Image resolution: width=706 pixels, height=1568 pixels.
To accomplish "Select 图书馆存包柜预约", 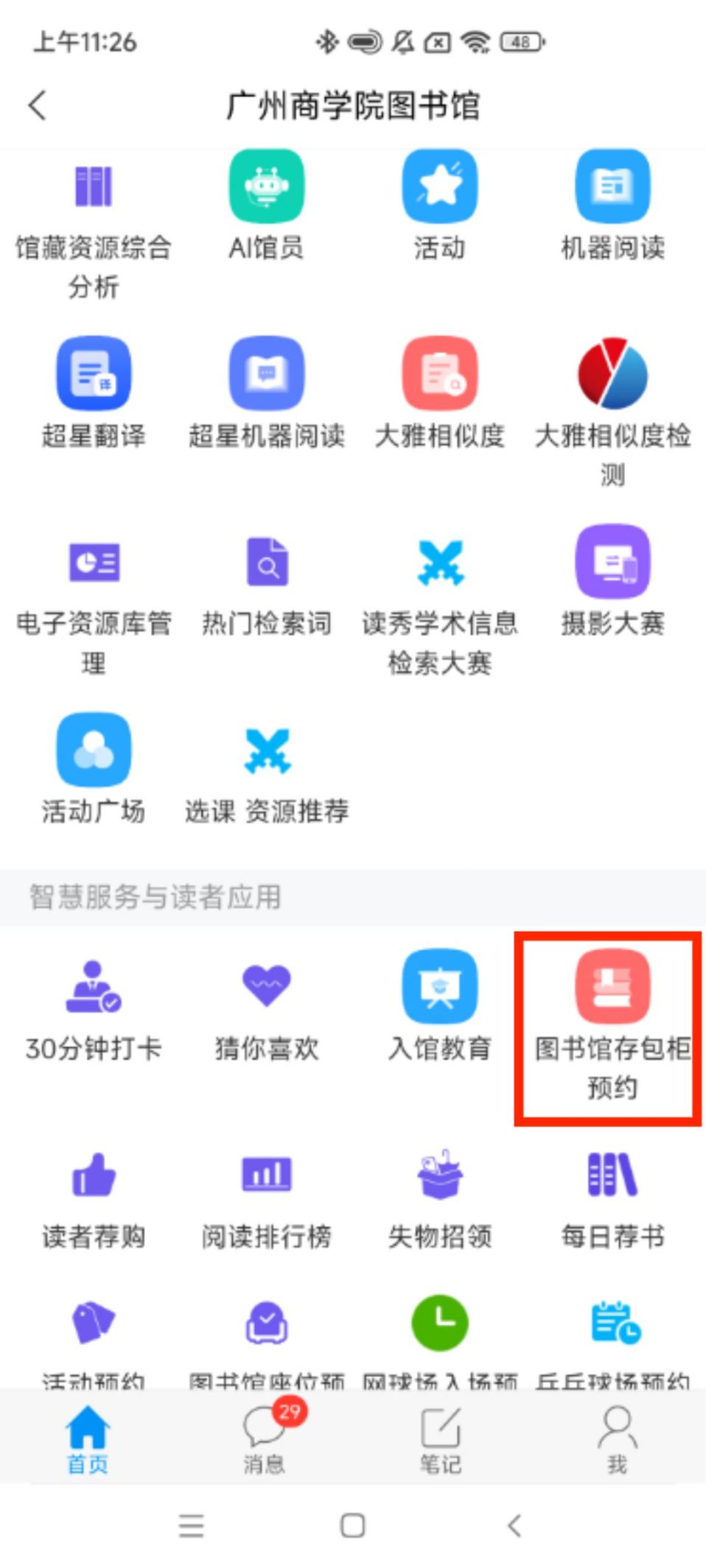I will tap(612, 987).
